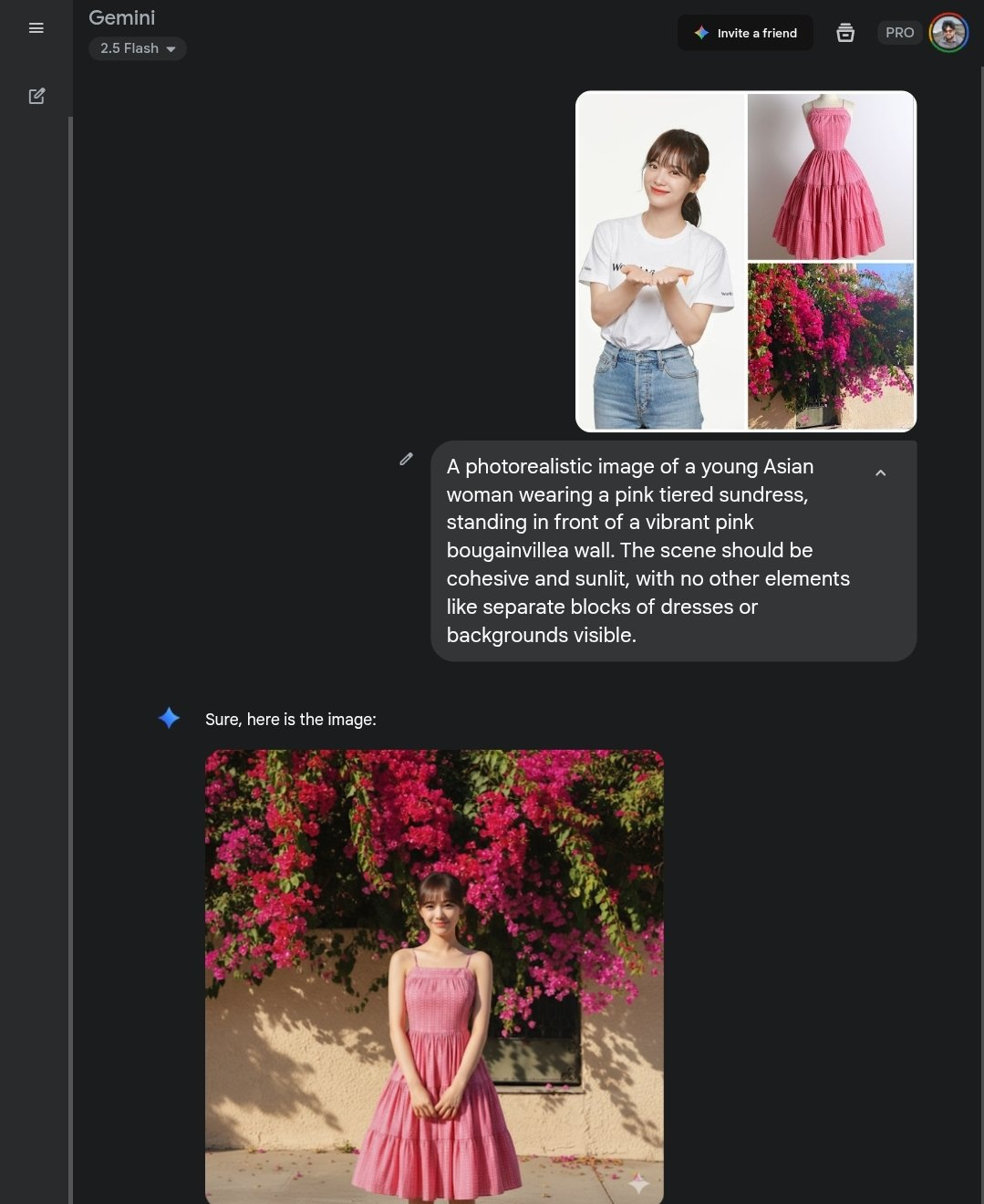Tap the PRO badge
This screenshot has width=984, height=1204.
pyautogui.click(x=899, y=33)
